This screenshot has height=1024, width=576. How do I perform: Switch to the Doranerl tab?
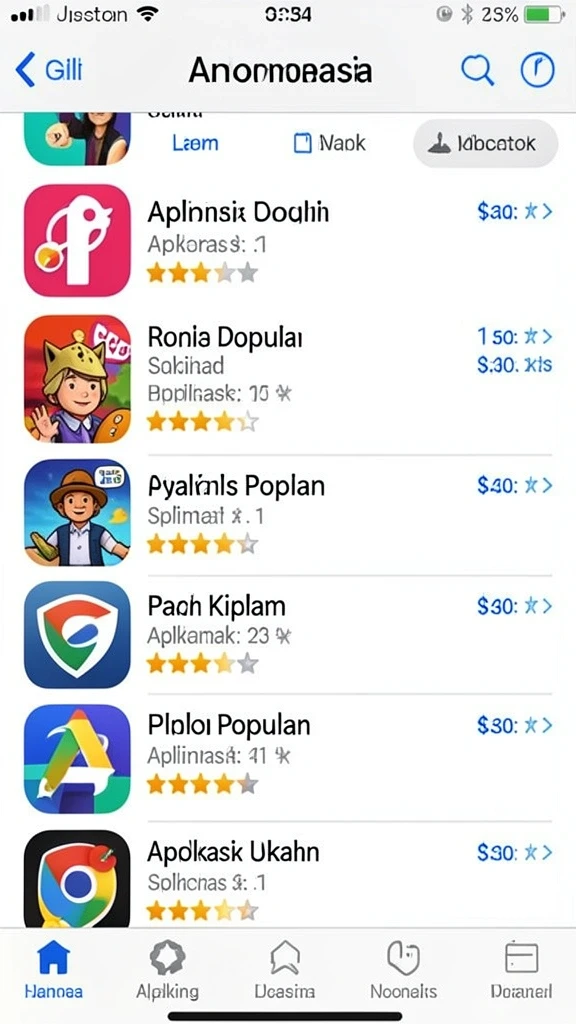[x=521, y=970]
